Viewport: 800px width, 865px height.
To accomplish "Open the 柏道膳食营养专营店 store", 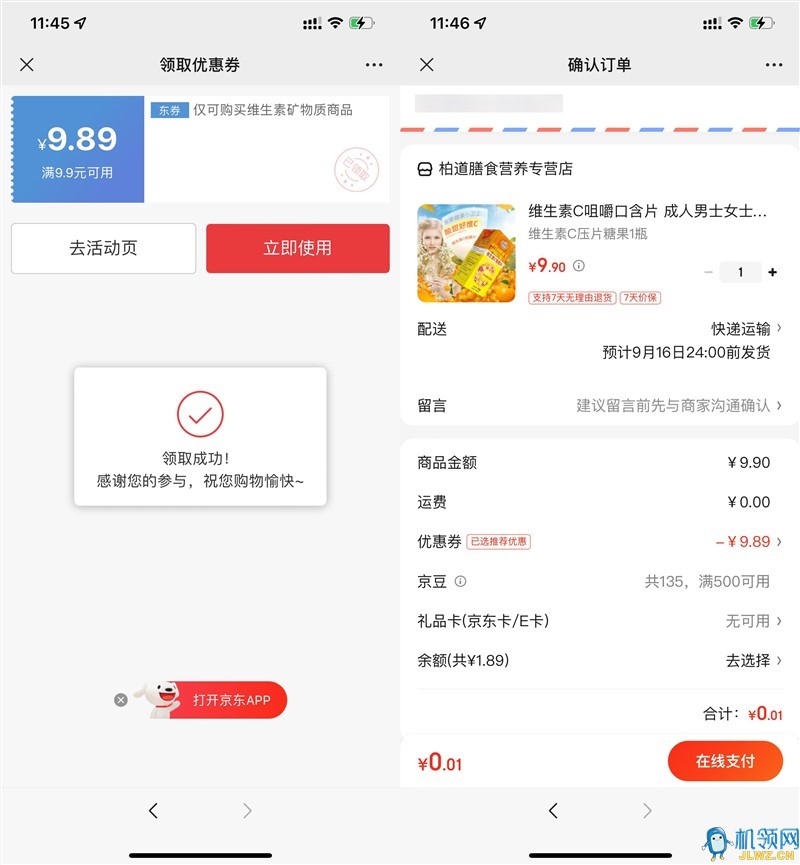I will (x=495, y=169).
